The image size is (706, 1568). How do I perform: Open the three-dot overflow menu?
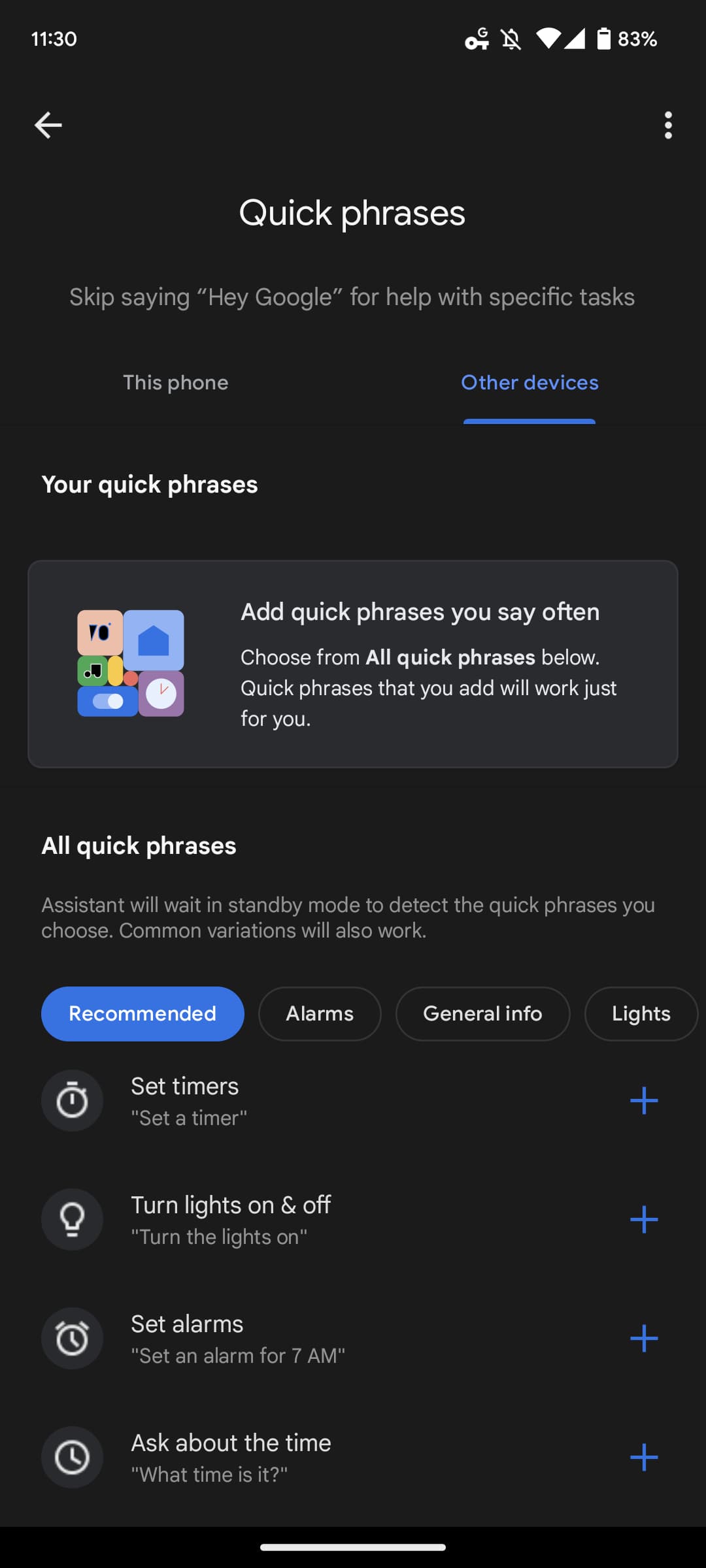coord(667,125)
